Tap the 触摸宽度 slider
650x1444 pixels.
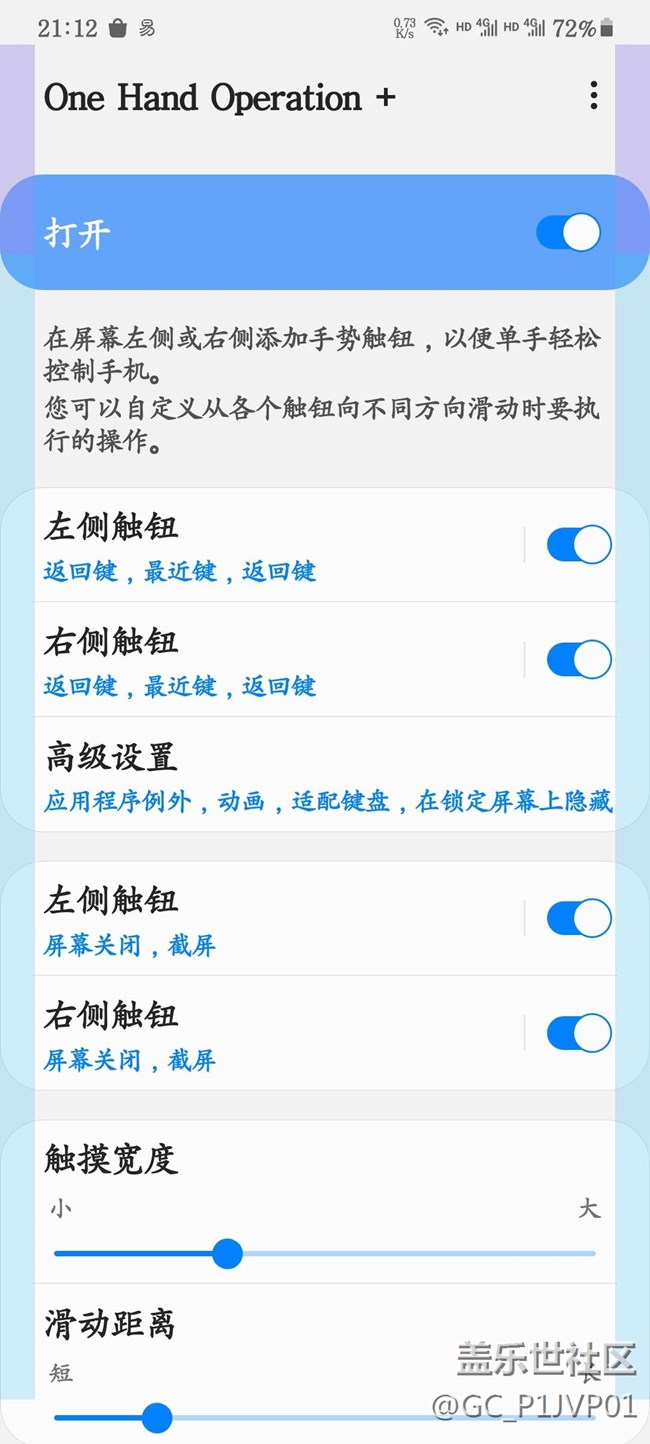325,1253
